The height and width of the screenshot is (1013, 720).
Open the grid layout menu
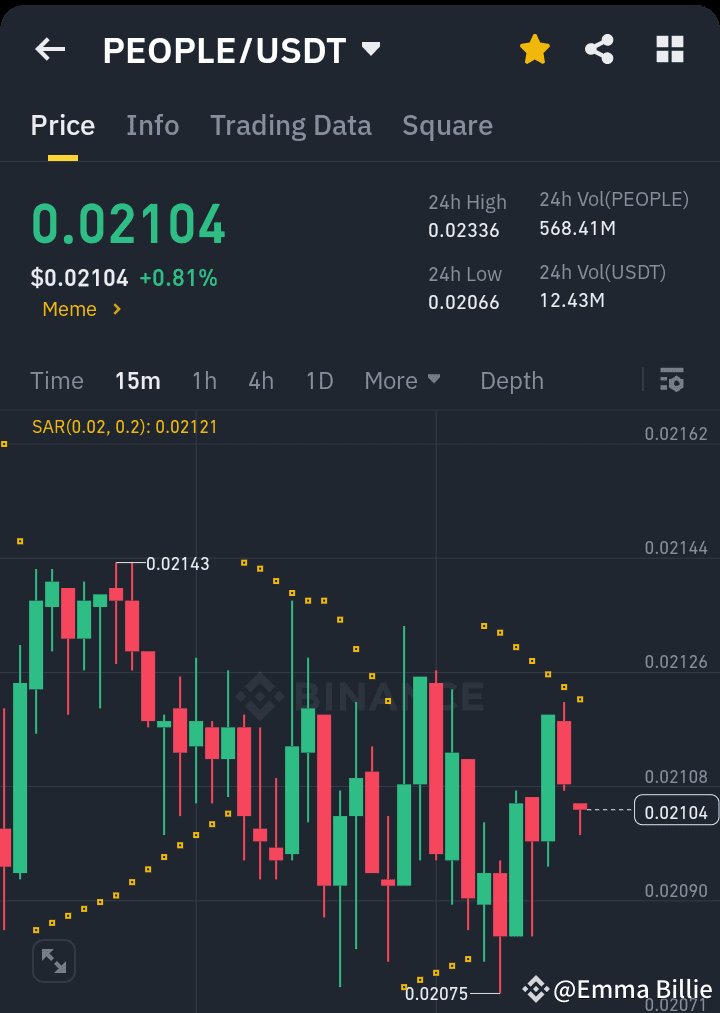click(669, 48)
